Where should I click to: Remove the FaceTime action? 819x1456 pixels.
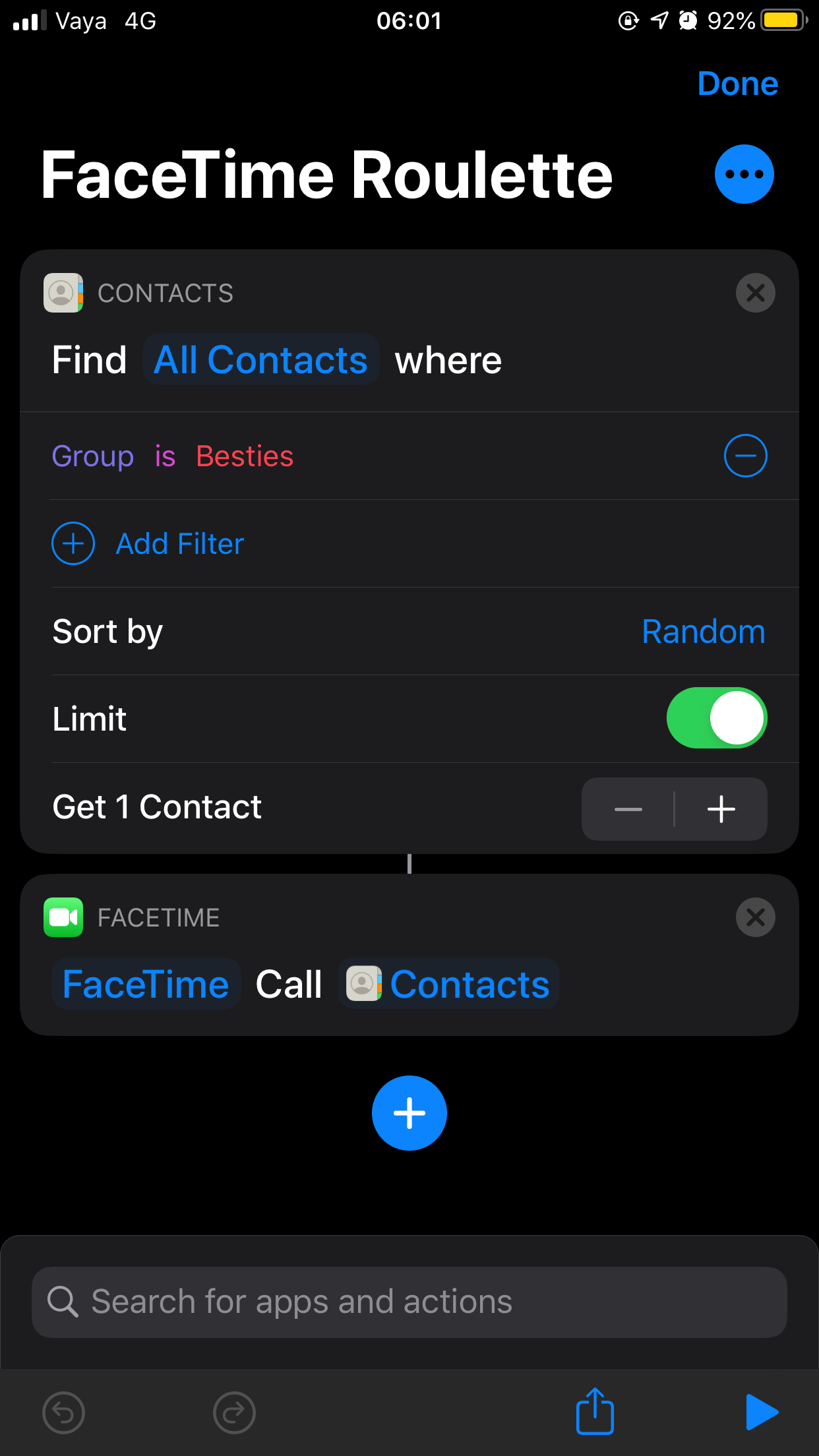click(x=755, y=917)
